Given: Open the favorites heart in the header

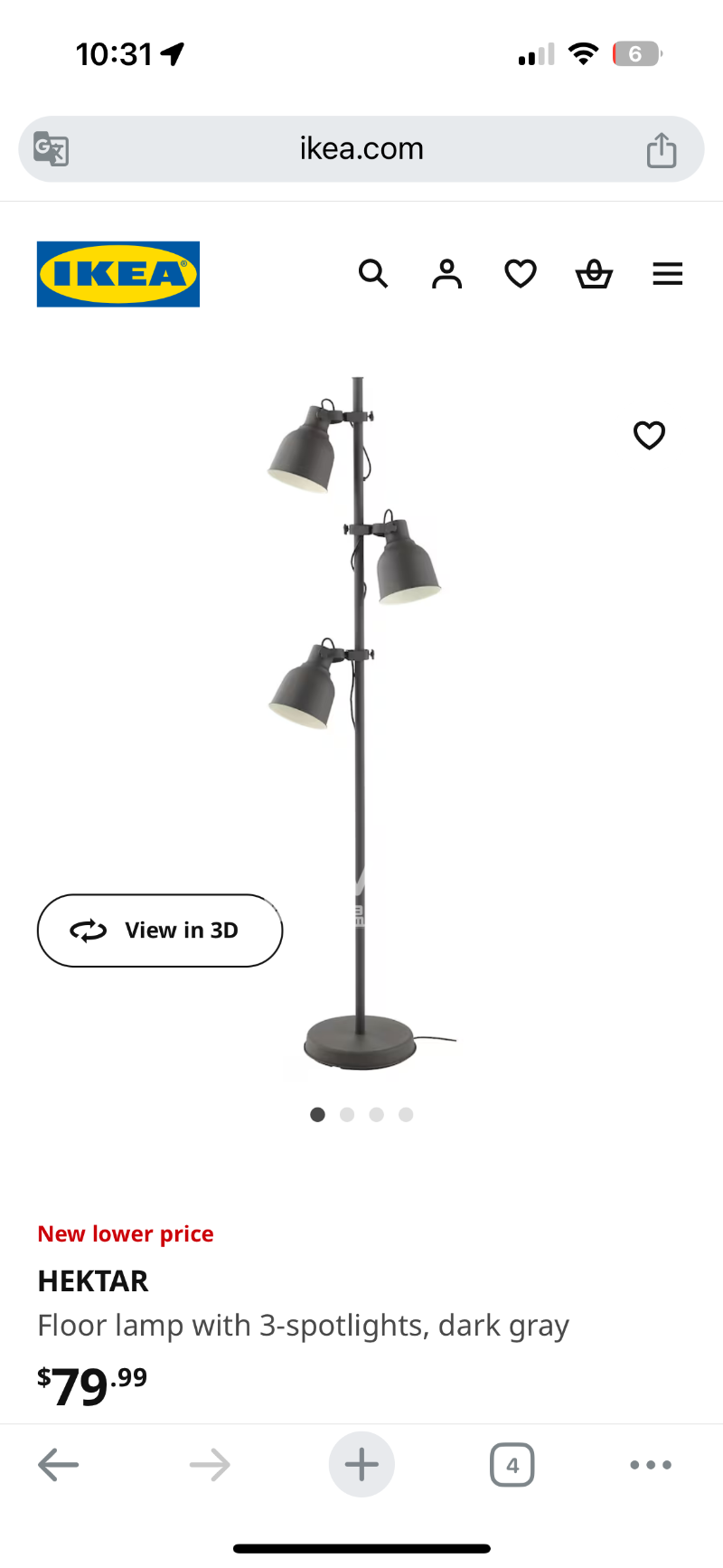Looking at the screenshot, I should (x=521, y=273).
